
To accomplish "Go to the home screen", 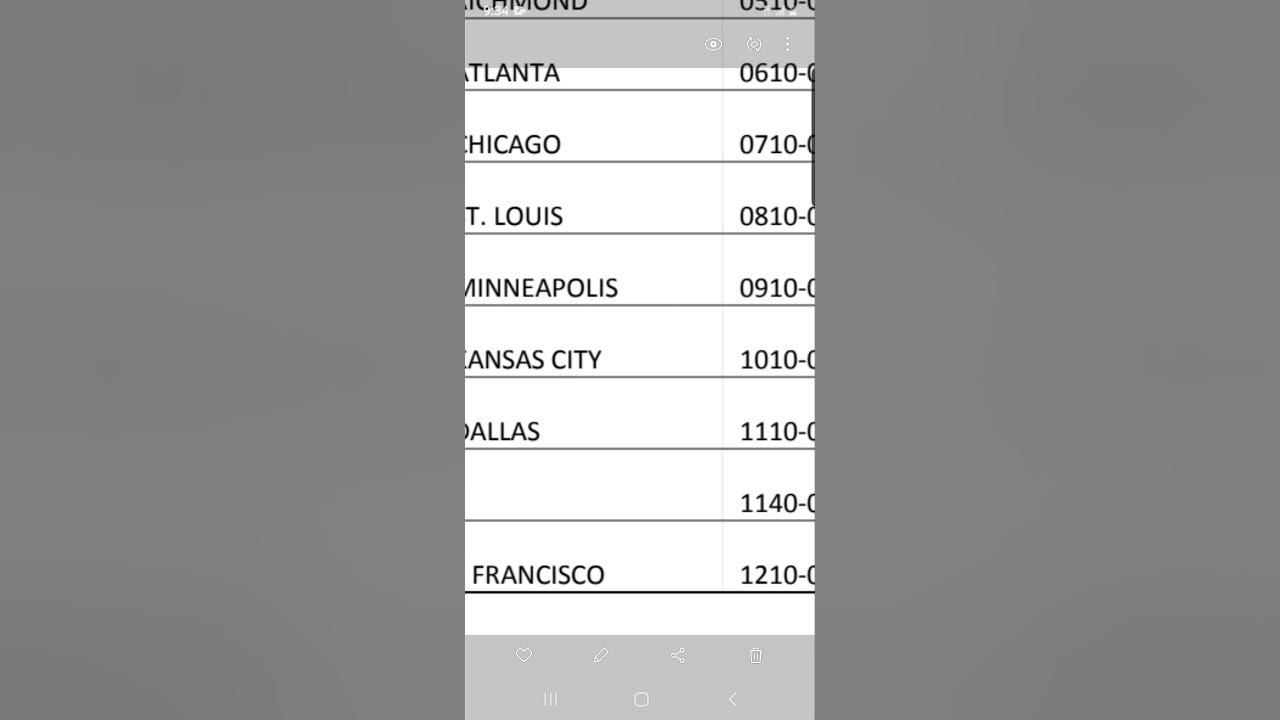I will [x=641, y=699].
